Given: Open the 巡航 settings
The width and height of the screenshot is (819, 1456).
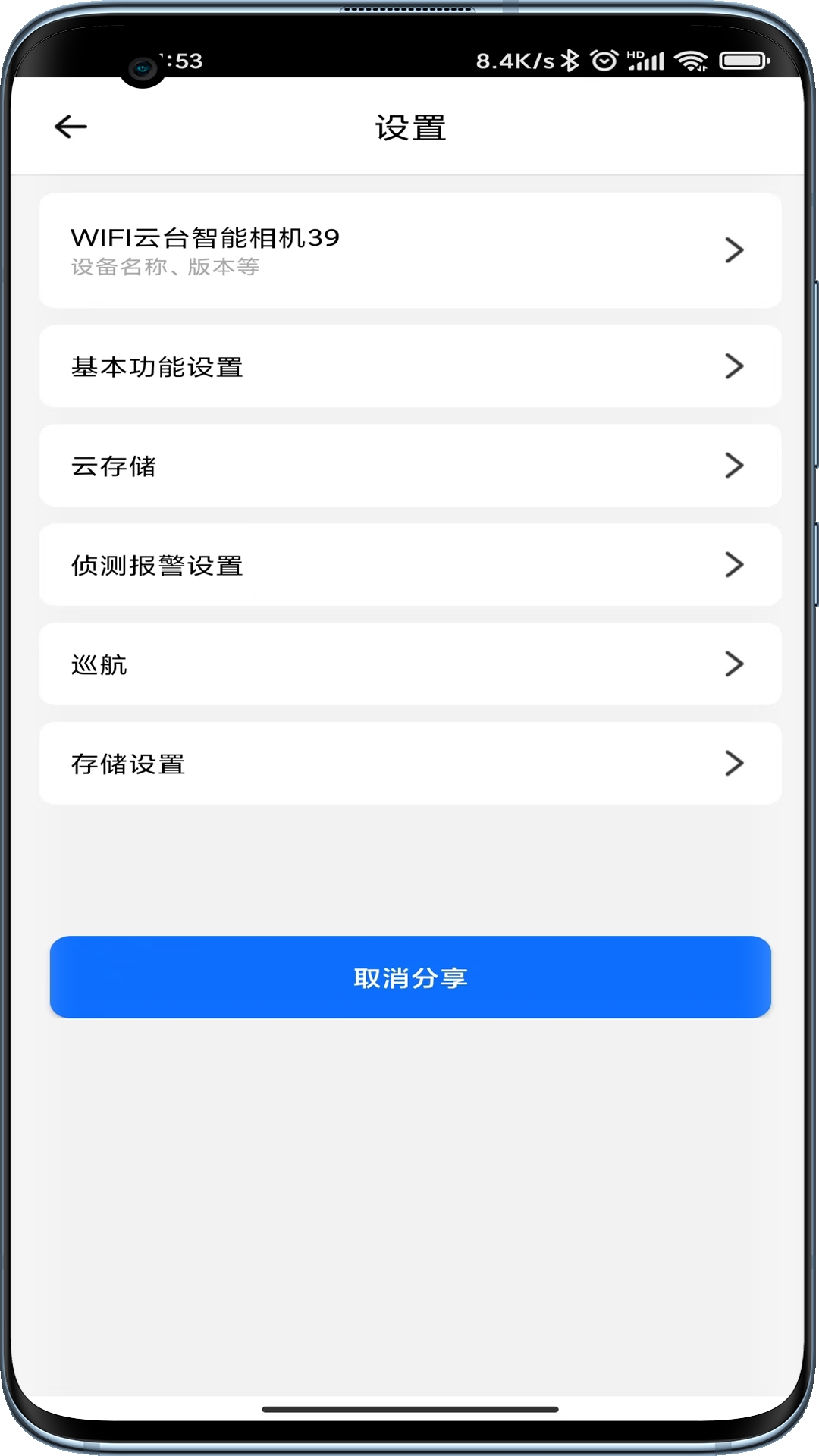Looking at the screenshot, I should pos(410,664).
